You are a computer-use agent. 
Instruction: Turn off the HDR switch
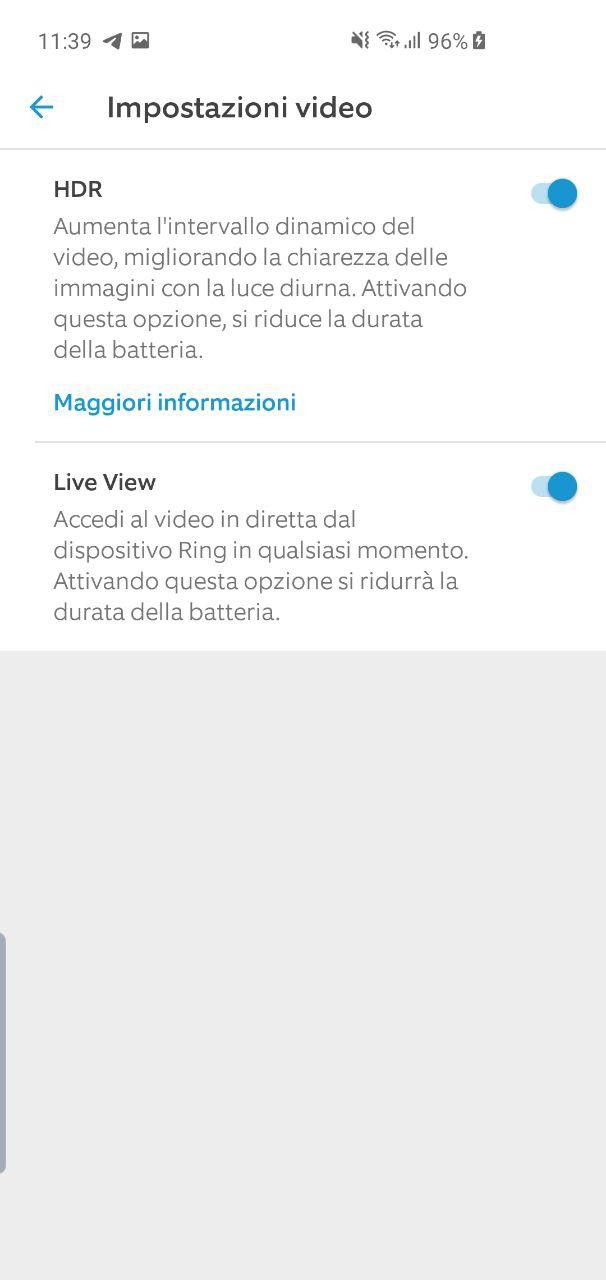point(555,194)
